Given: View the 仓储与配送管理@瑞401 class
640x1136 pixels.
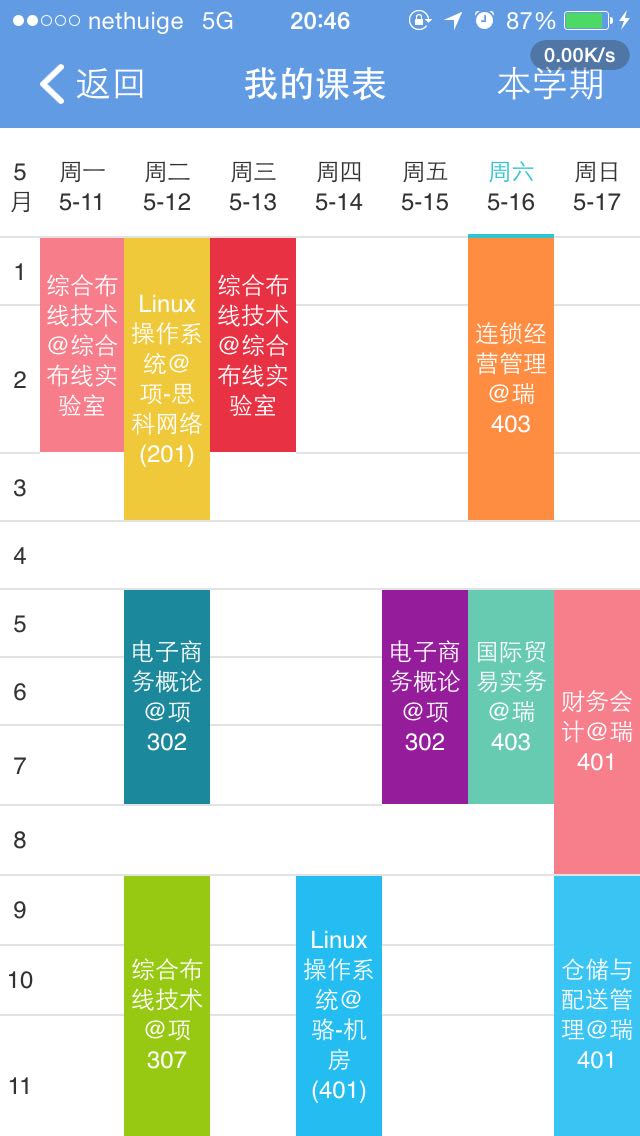Looking at the screenshot, I should pyautogui.click(x=597, y=1006).
